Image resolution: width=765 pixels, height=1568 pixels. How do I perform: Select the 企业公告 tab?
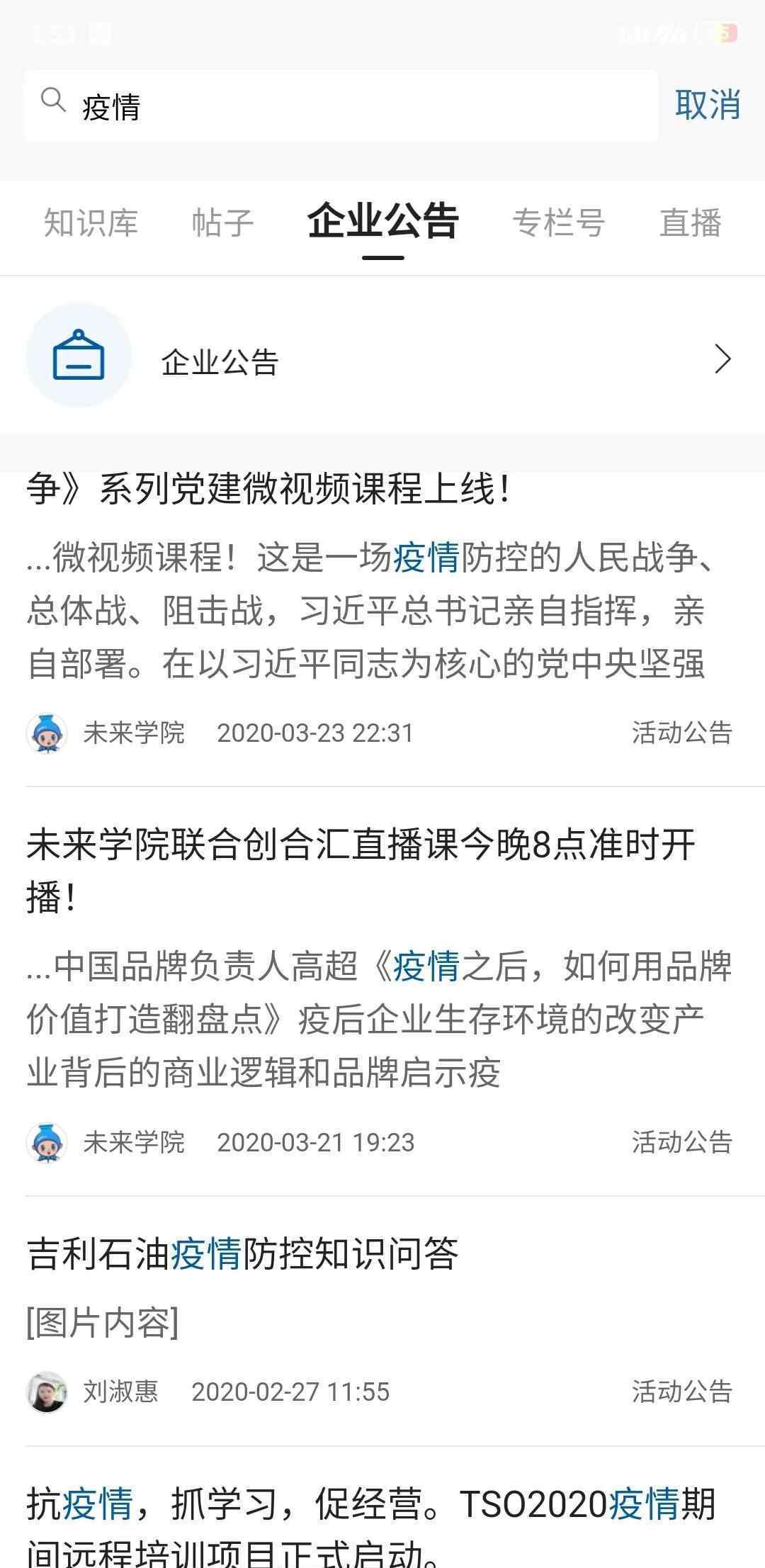(383, 221)
